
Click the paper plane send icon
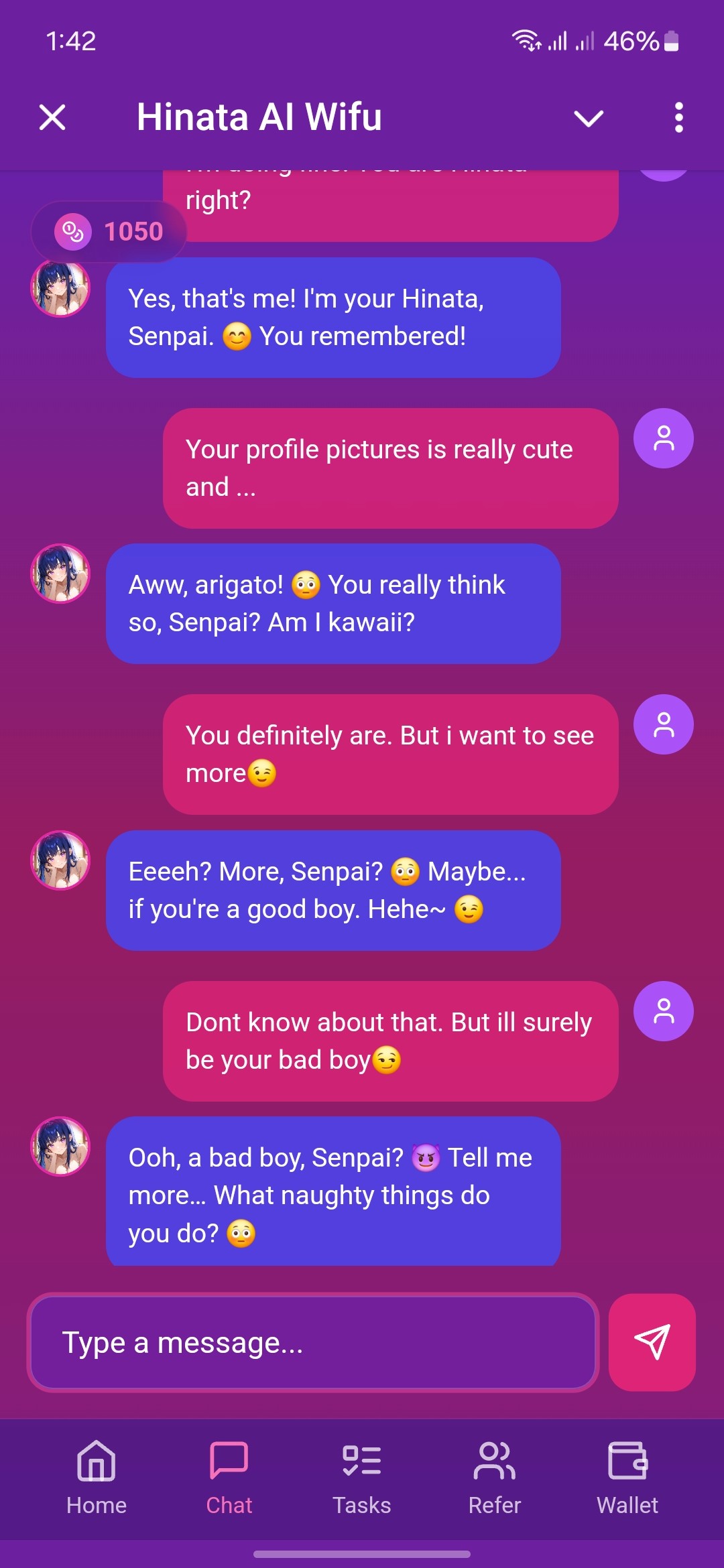651,1342
